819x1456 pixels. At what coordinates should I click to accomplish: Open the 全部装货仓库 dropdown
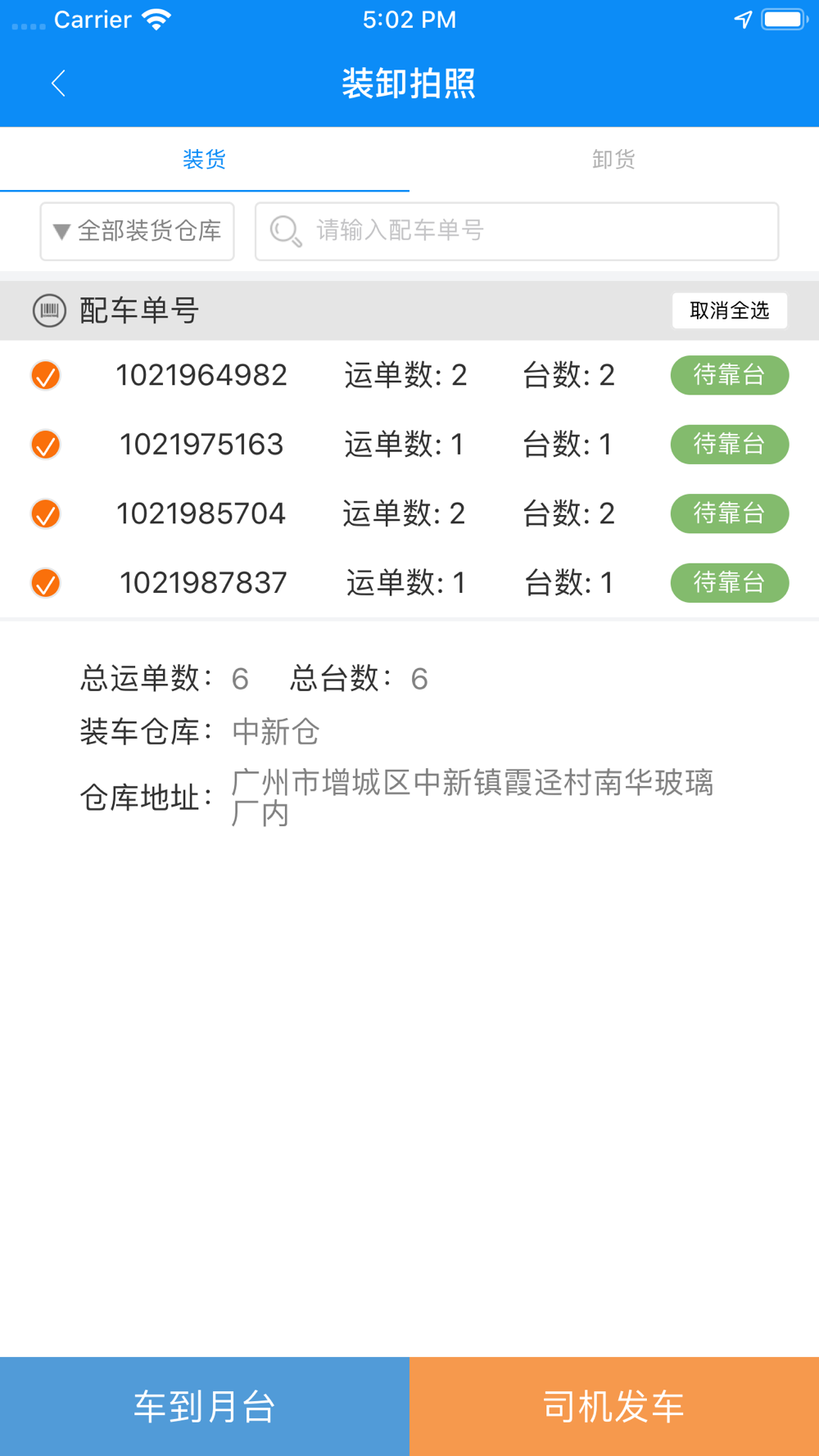[138, 232]
